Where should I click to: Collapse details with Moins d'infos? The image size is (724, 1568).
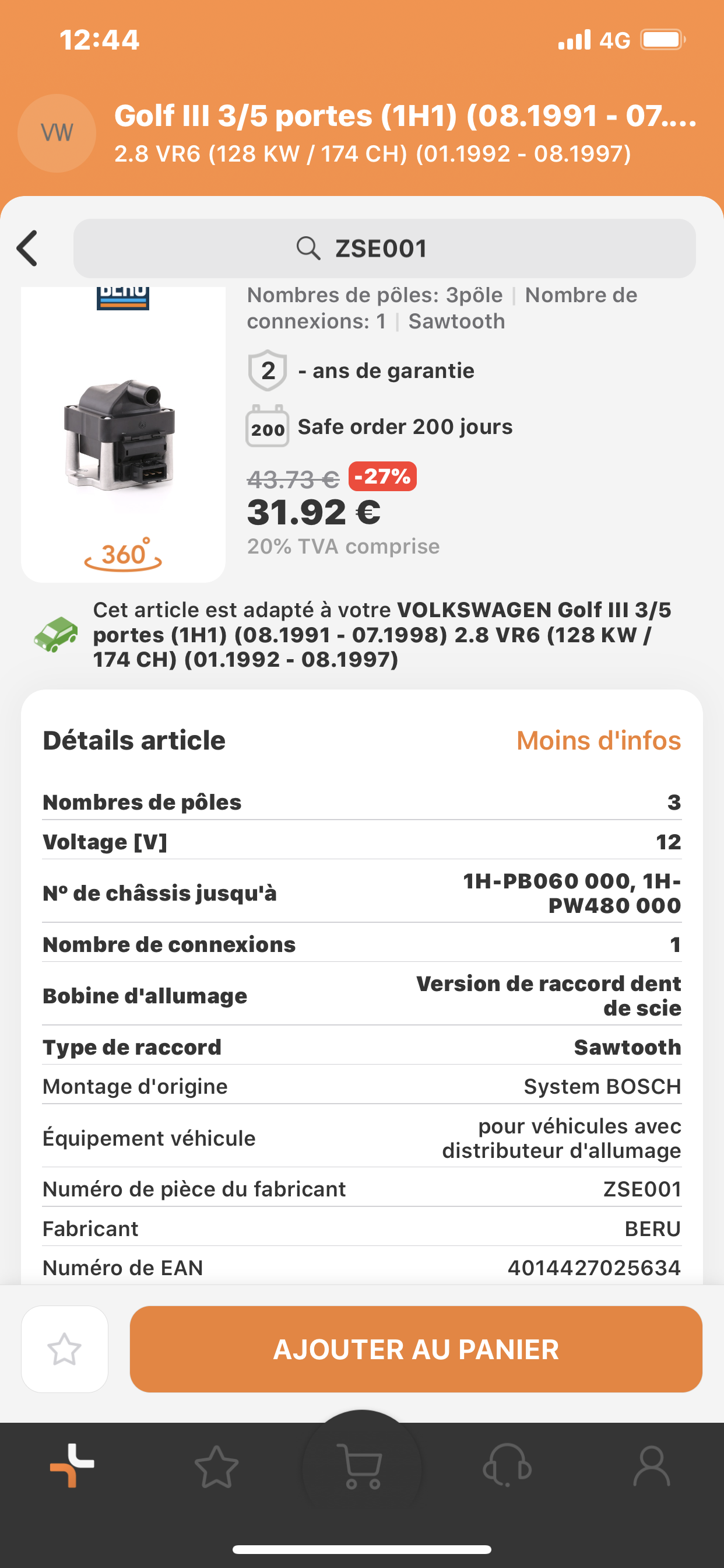599,741
